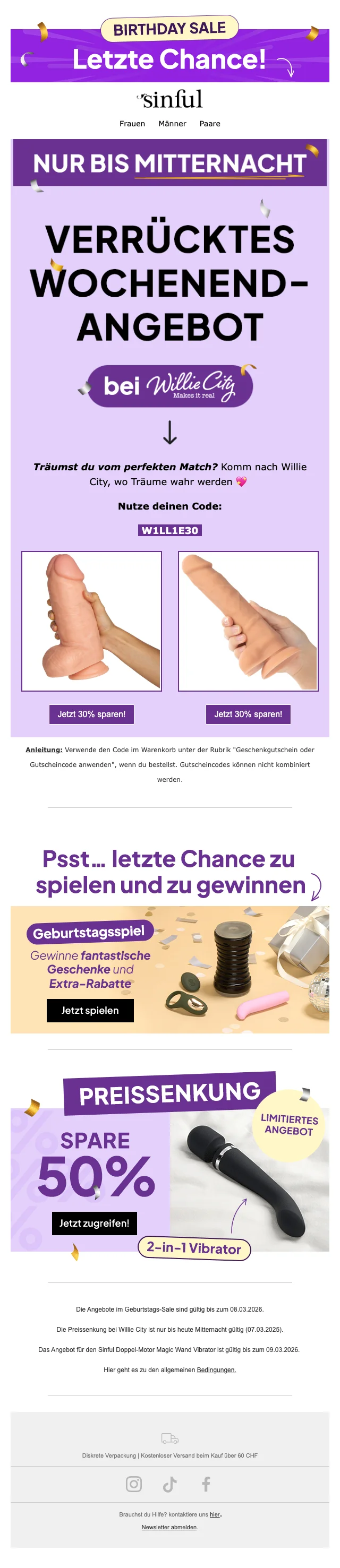Tap the Jetzt spielen button
The height and width of the screenshot is (1568, 340).
tap(90, 1010)
